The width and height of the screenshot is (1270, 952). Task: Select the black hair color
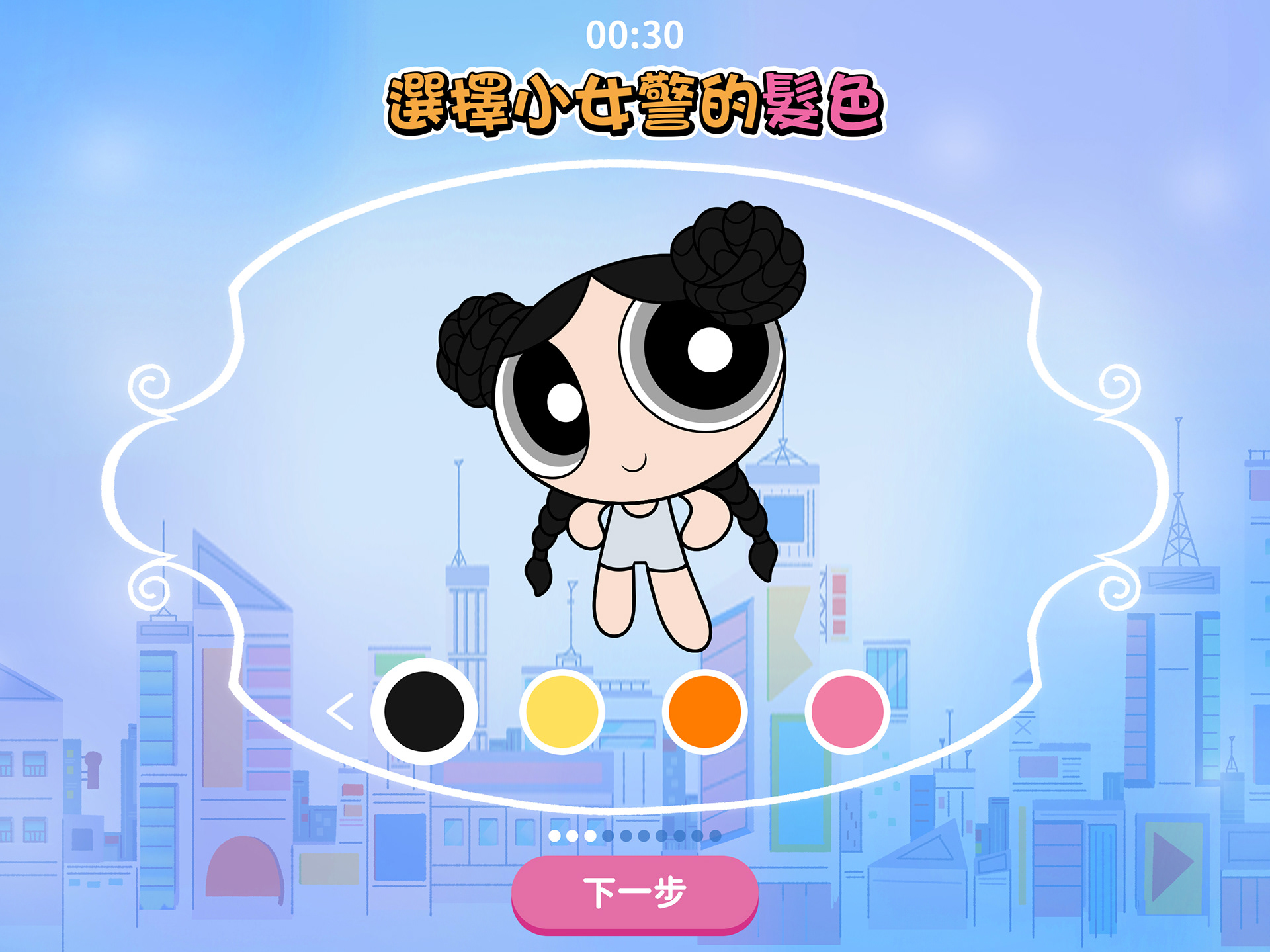pyautogui.click(x=424, y=711)
